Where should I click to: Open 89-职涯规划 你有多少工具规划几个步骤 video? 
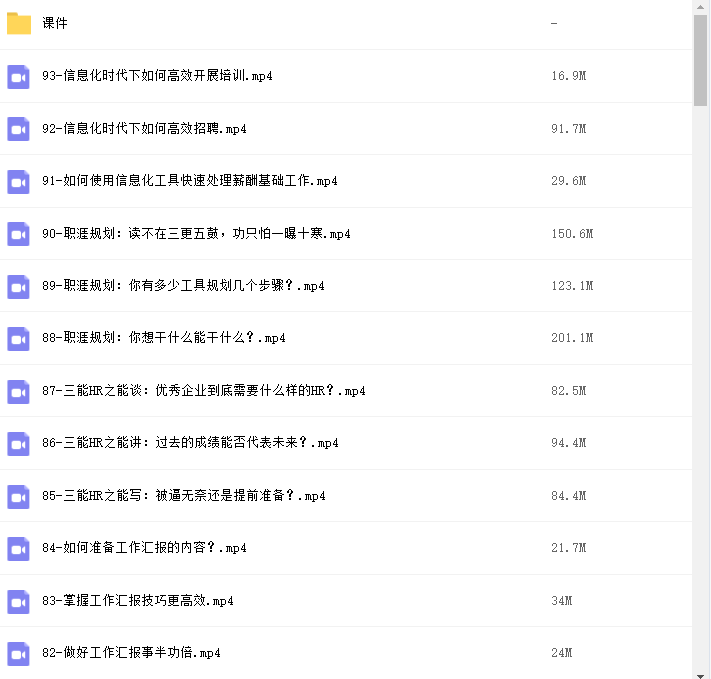point(183,286)
